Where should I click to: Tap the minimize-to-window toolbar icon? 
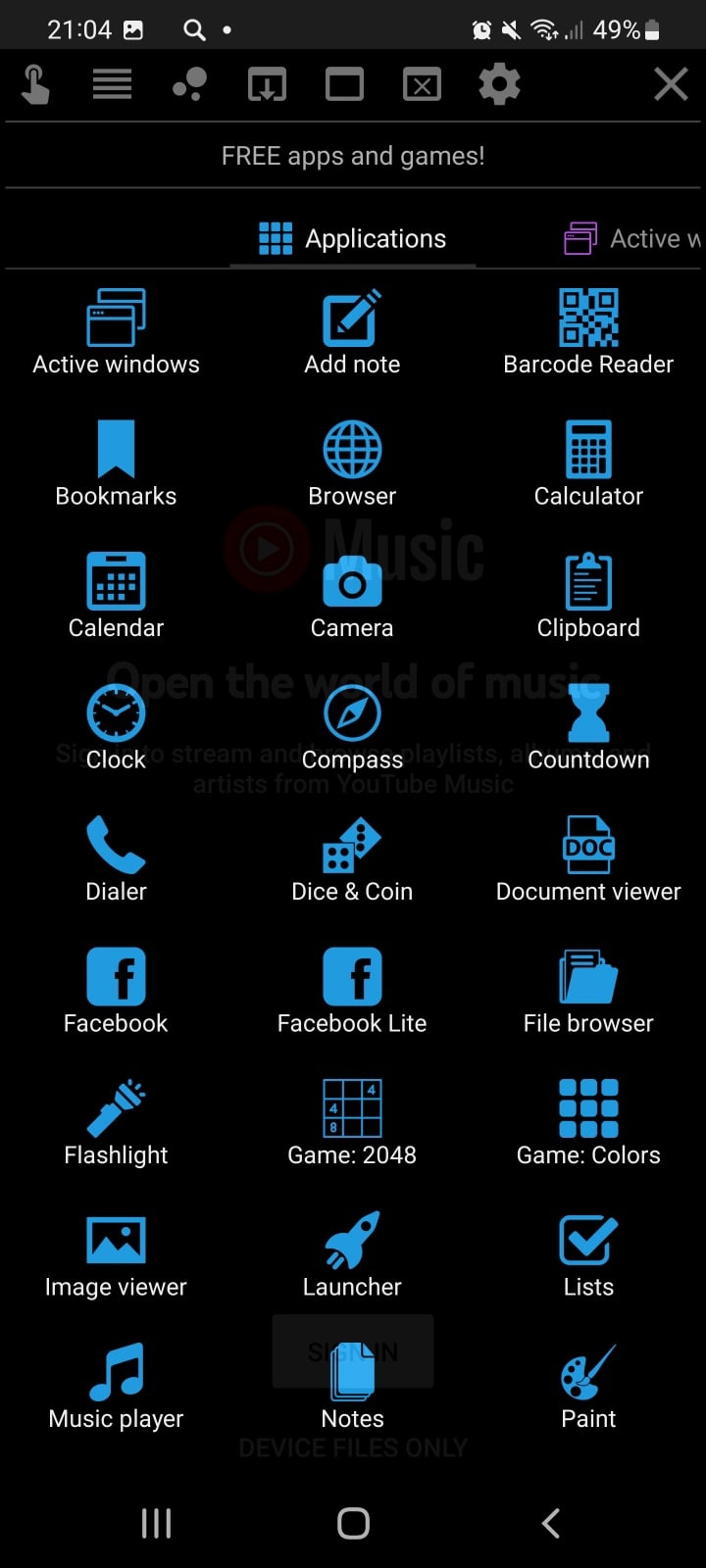tap(344, 84)
